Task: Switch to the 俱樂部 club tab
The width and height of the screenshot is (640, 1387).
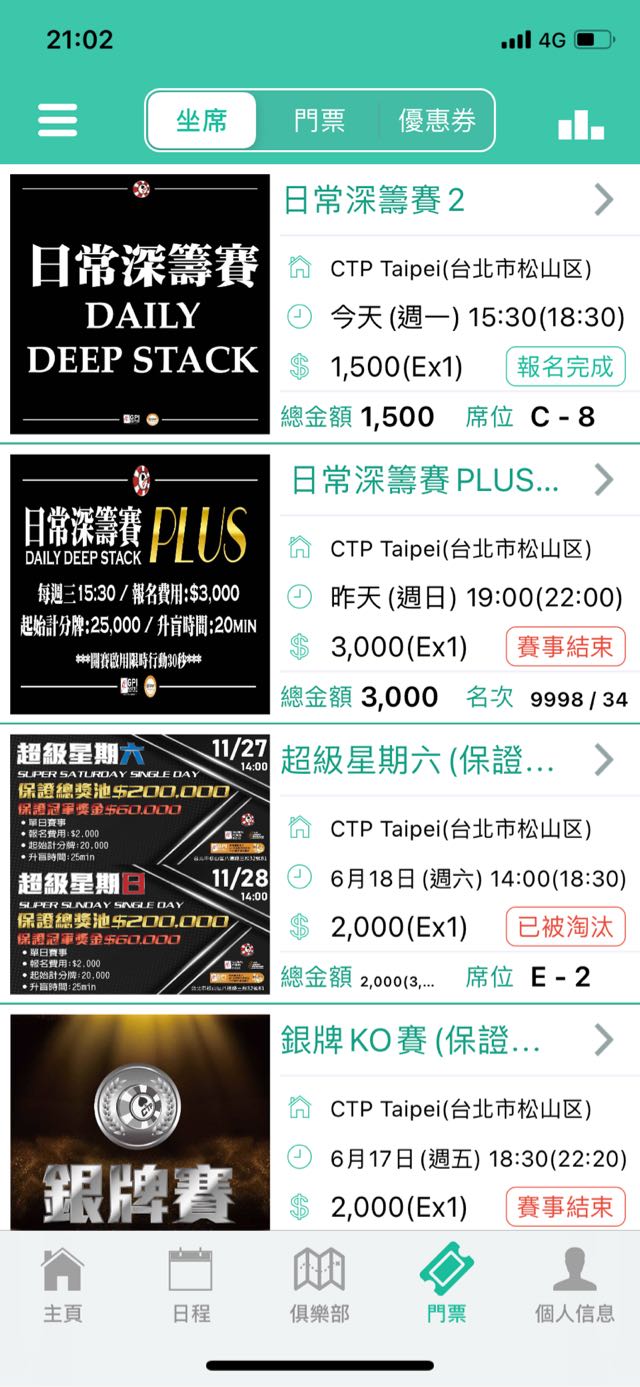Action: click(319, 1285)
